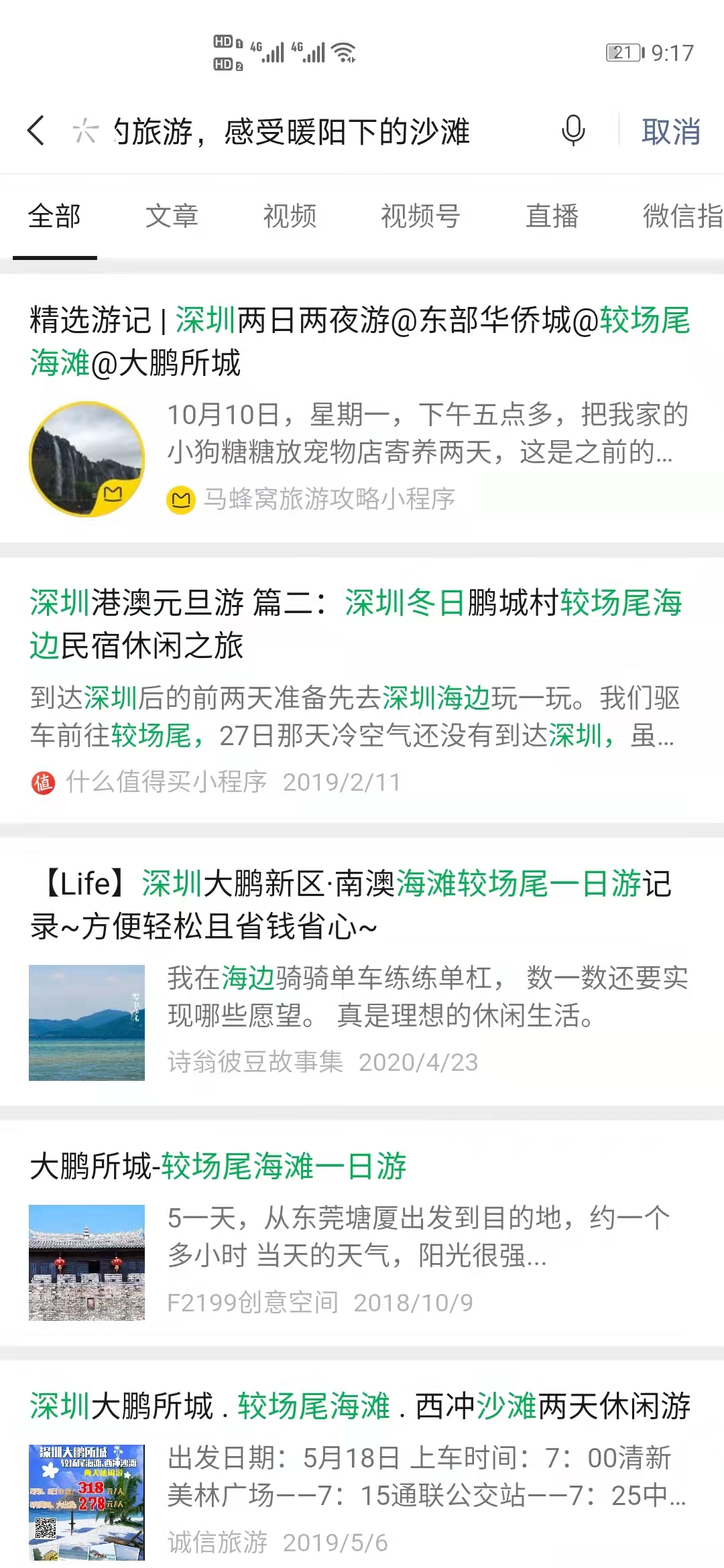Go back using the top-left arrow

[36, 131]
